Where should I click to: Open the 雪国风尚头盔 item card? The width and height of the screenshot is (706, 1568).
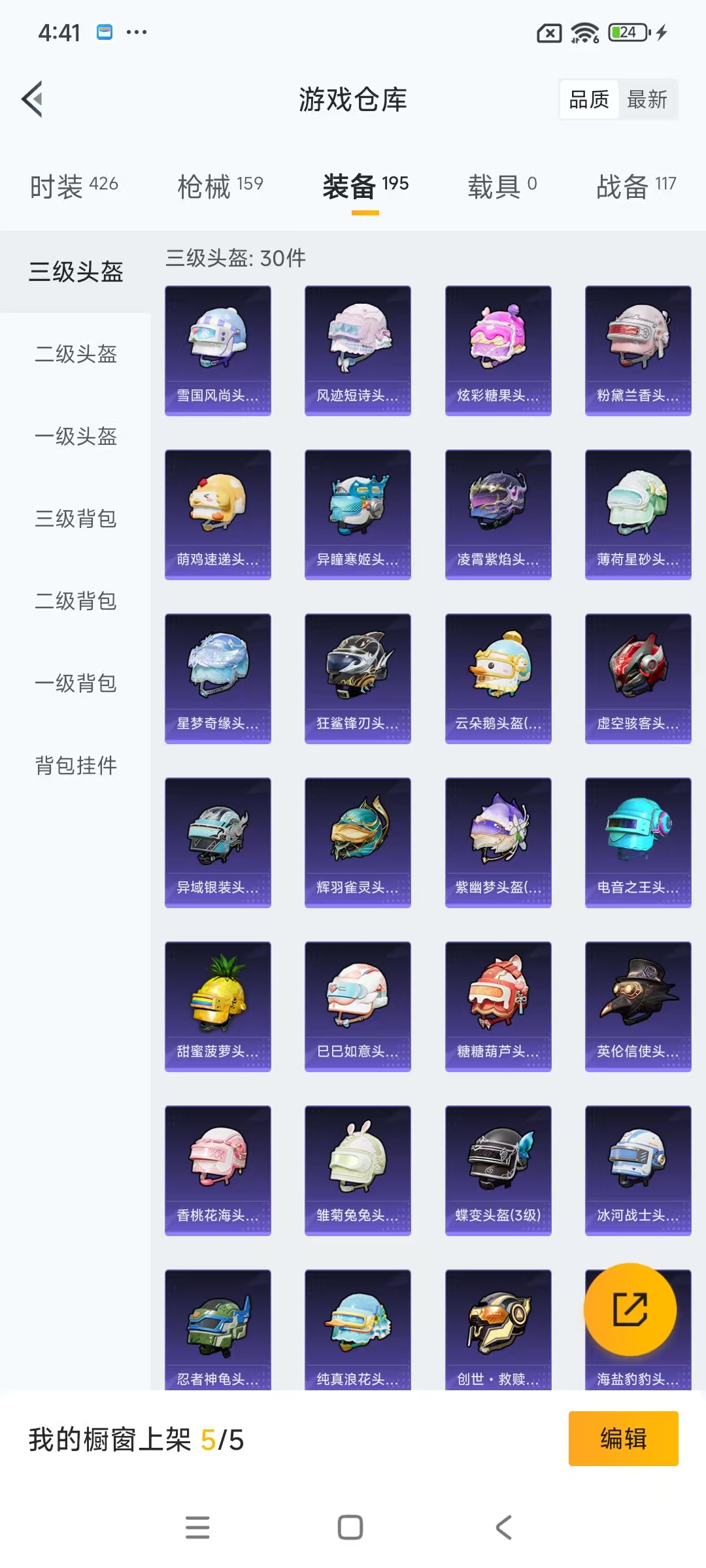[x=218, y=350]
